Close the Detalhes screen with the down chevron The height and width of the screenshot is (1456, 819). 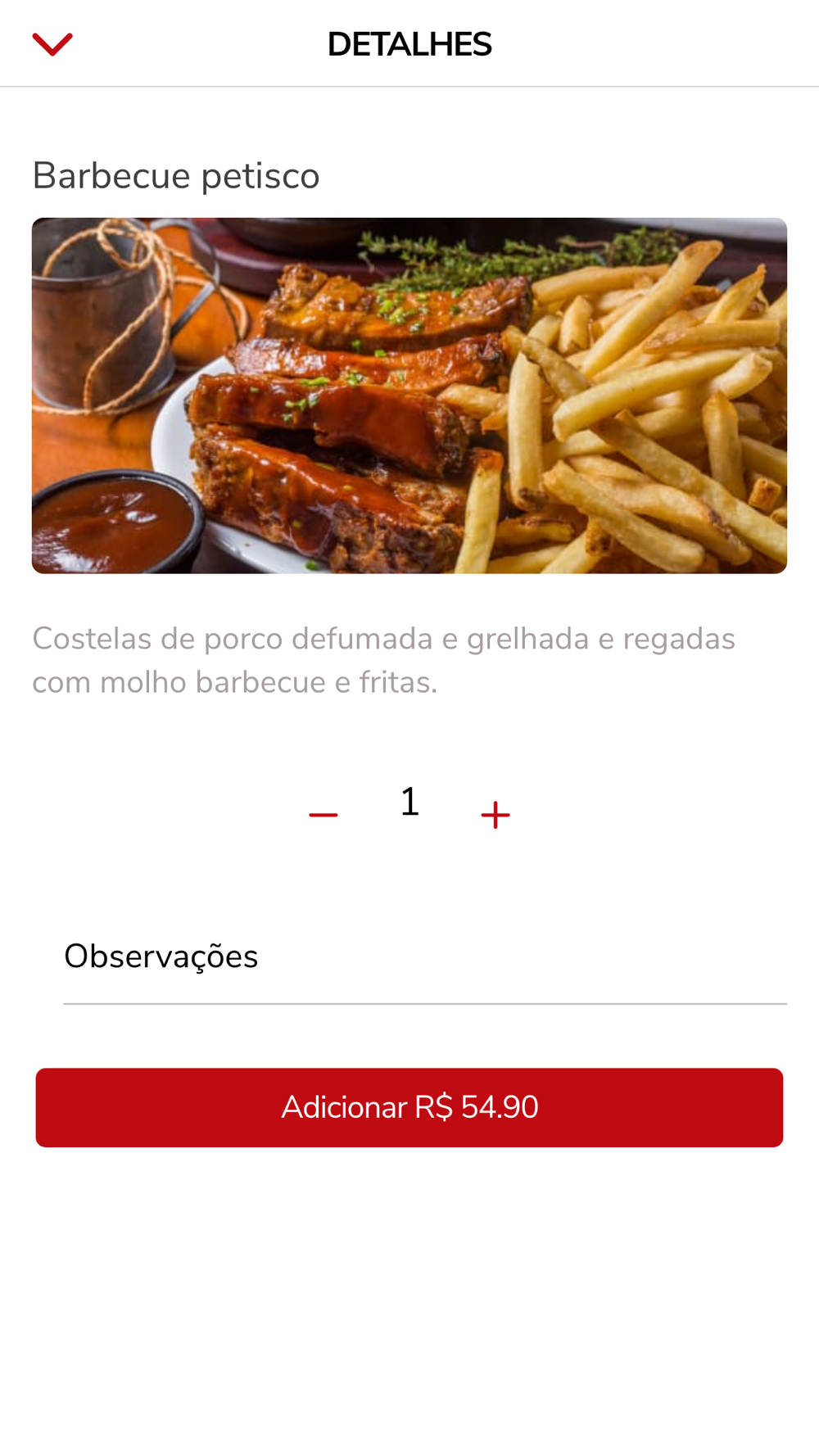(x=52, y=44)
